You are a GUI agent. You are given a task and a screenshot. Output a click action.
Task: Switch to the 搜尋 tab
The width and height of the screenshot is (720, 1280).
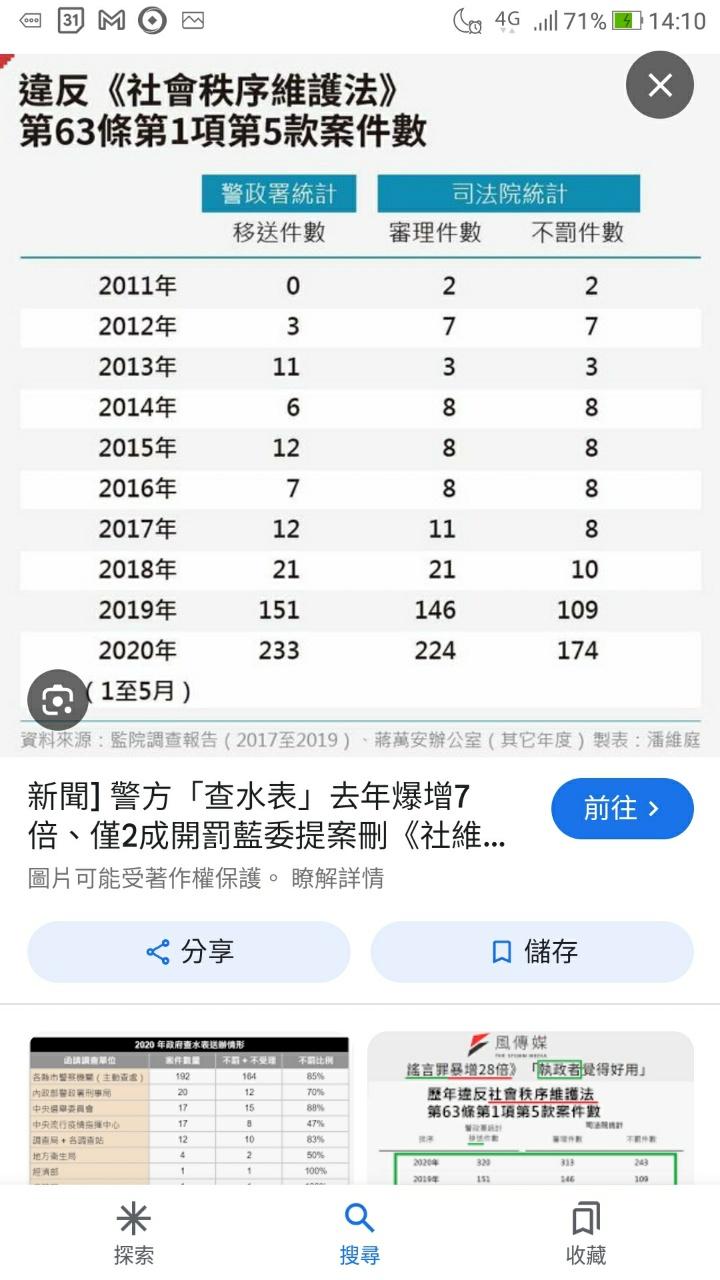[359, 1233]
